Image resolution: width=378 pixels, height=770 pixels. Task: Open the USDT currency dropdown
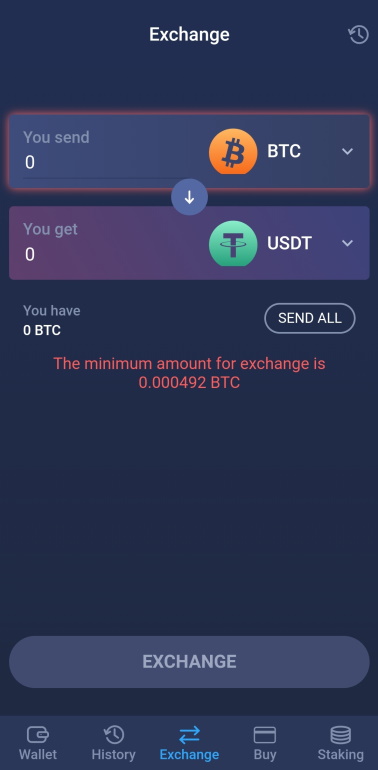coord(281,243)
